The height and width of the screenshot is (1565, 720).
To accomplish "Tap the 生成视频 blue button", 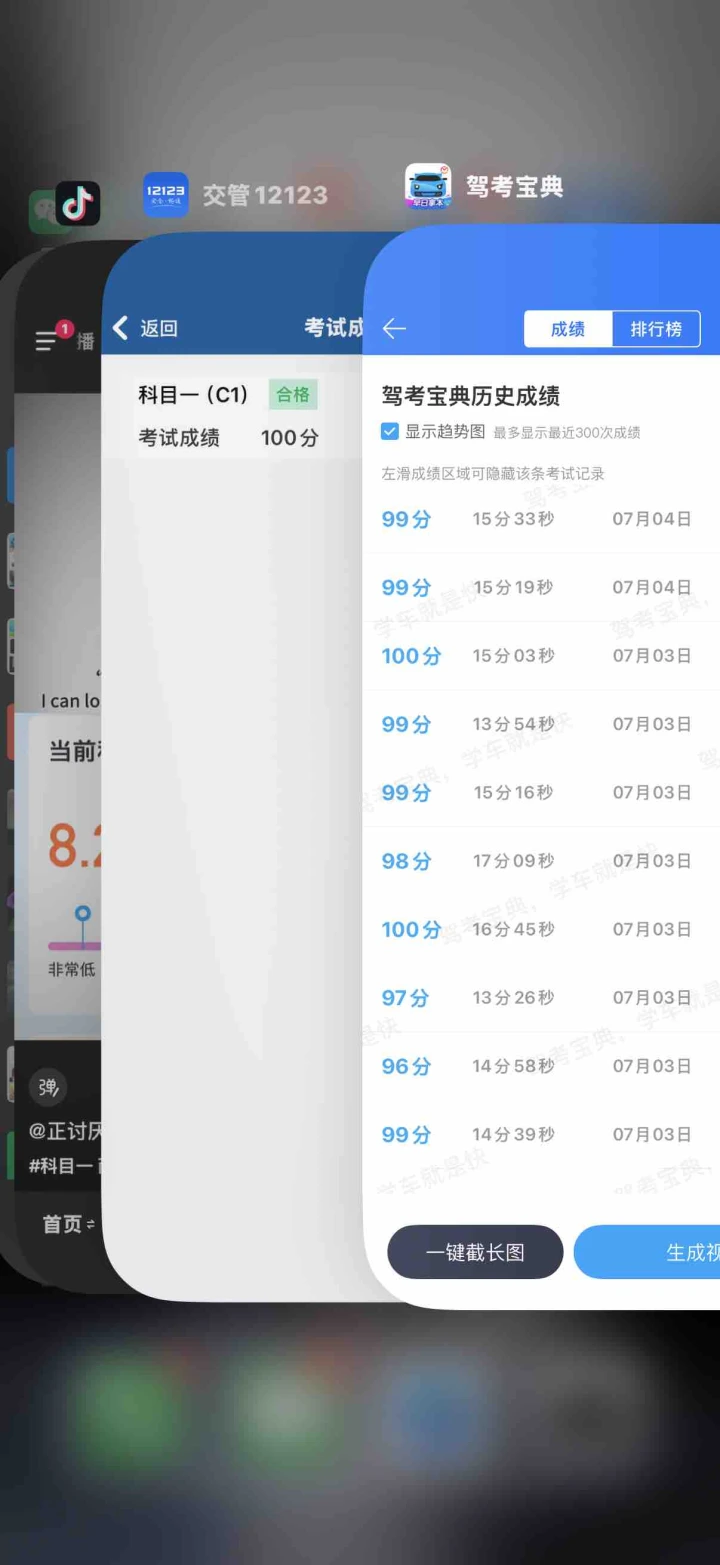I will point(647,1252).
